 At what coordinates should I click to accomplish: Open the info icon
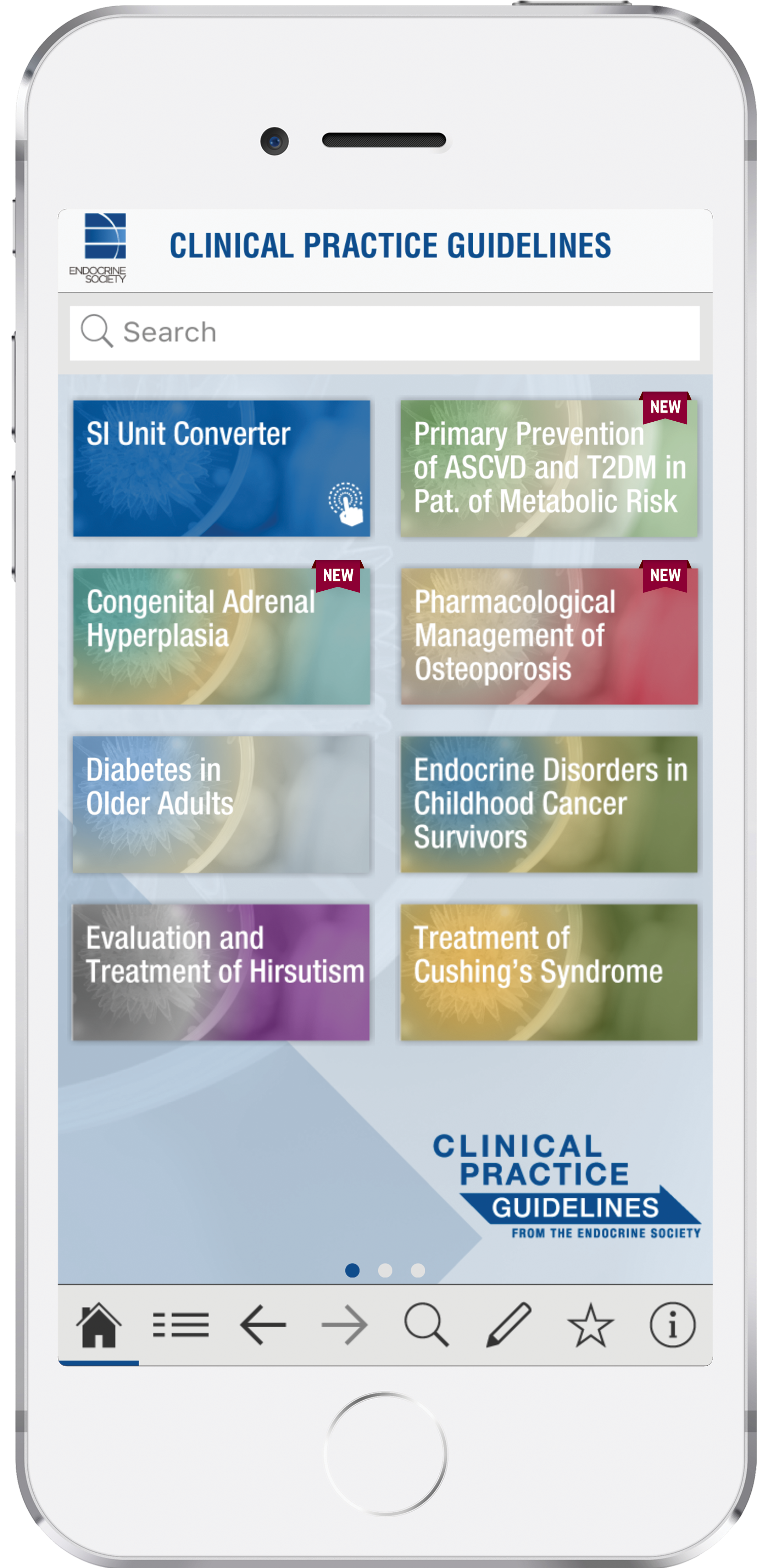(x=672, y=1325)
